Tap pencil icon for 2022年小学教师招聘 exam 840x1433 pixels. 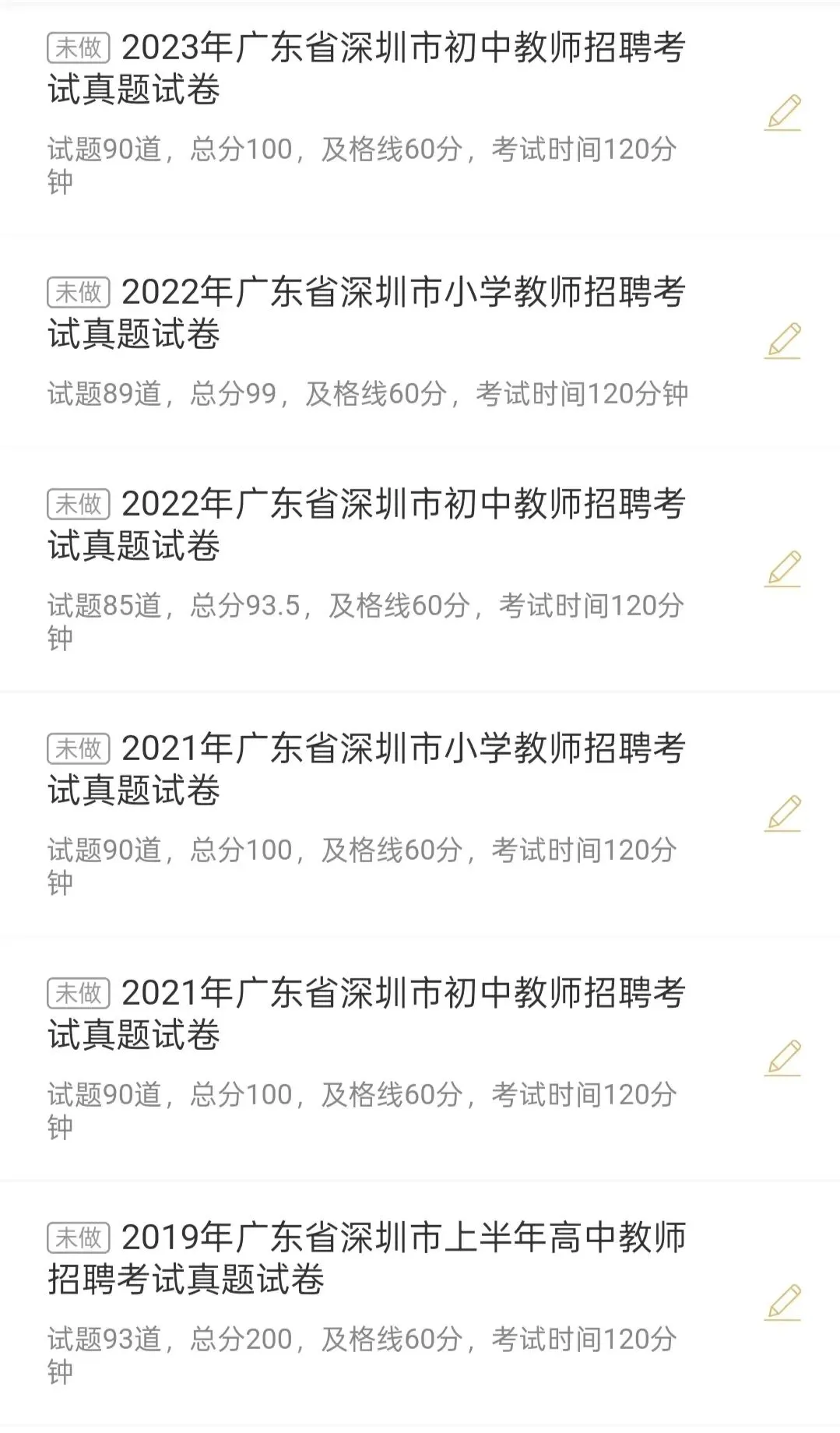point(783,341)
